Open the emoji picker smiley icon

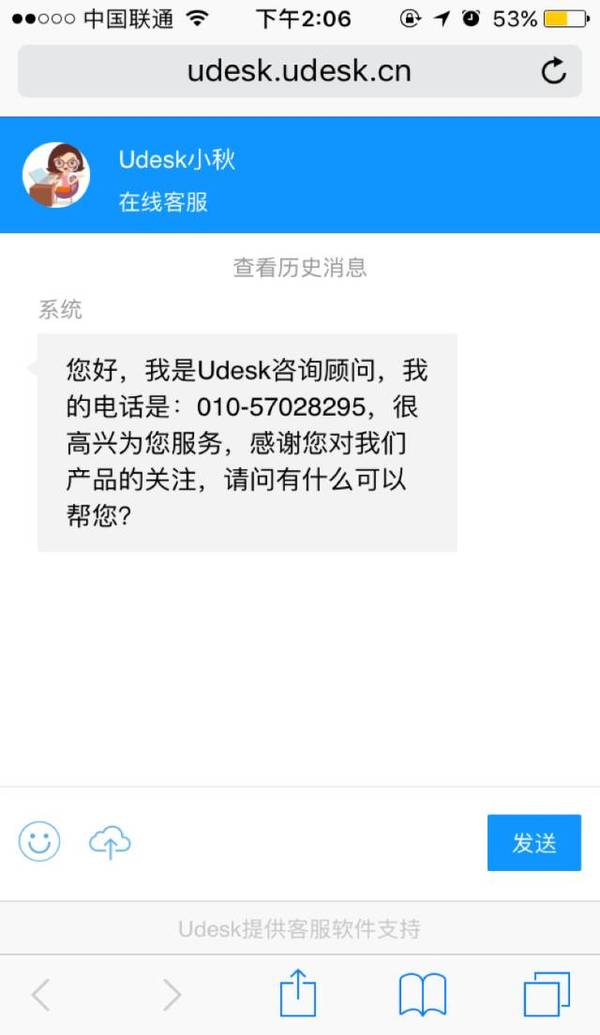40,841
